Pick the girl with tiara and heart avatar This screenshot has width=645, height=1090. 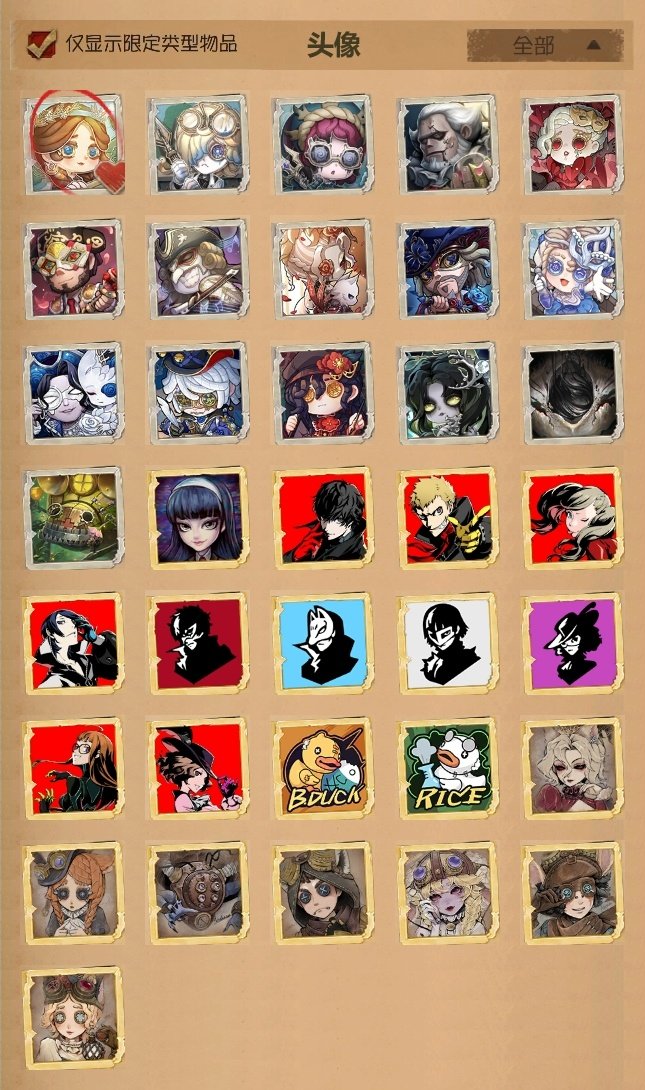tap(73, 145)
